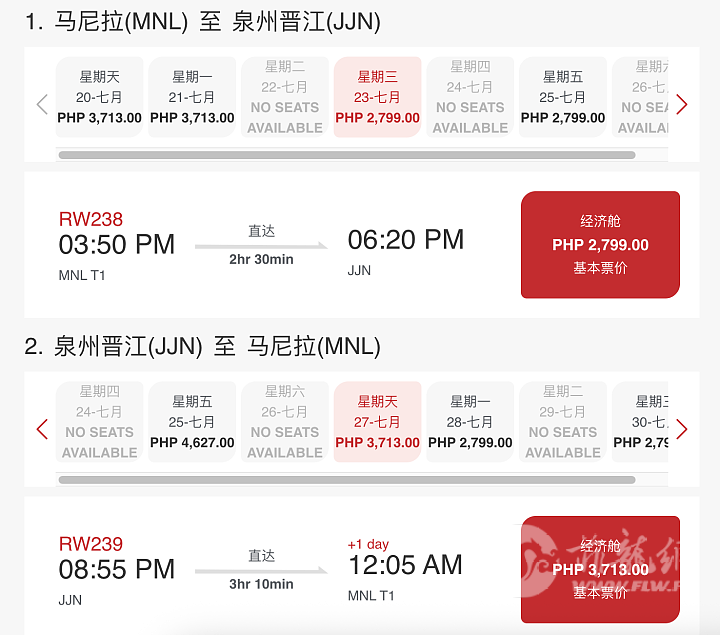Image resolution: width=720 pixels, height=635 pixels.
Task: Choose Sunday 27-七月 return fare PHP 3,713.00
Action: click(x=378, y=422)
